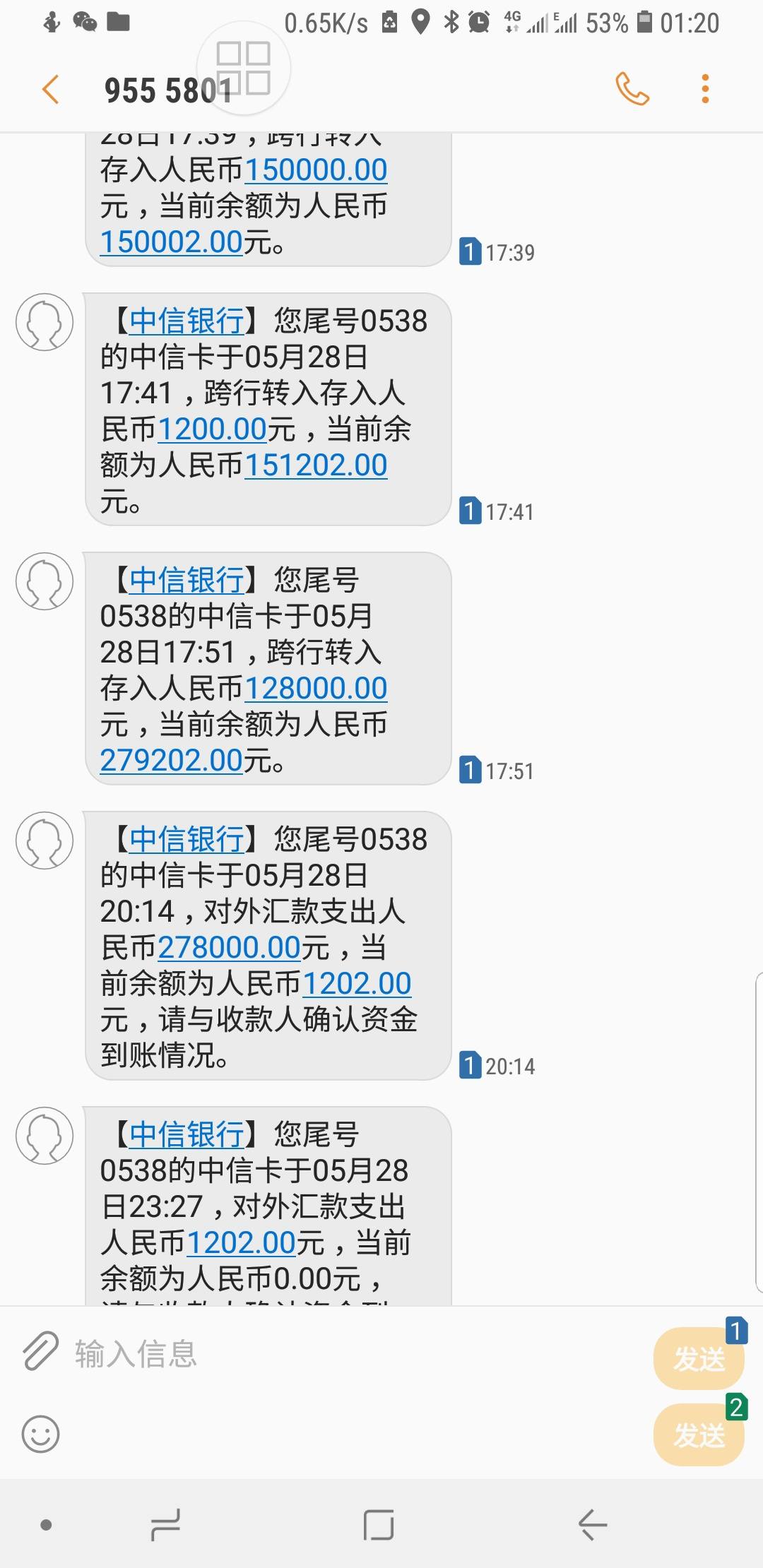763x1568 pixels.
Task: Open the emoji smiley picker
Action: pyautogui.click(x=40, y=1434)
